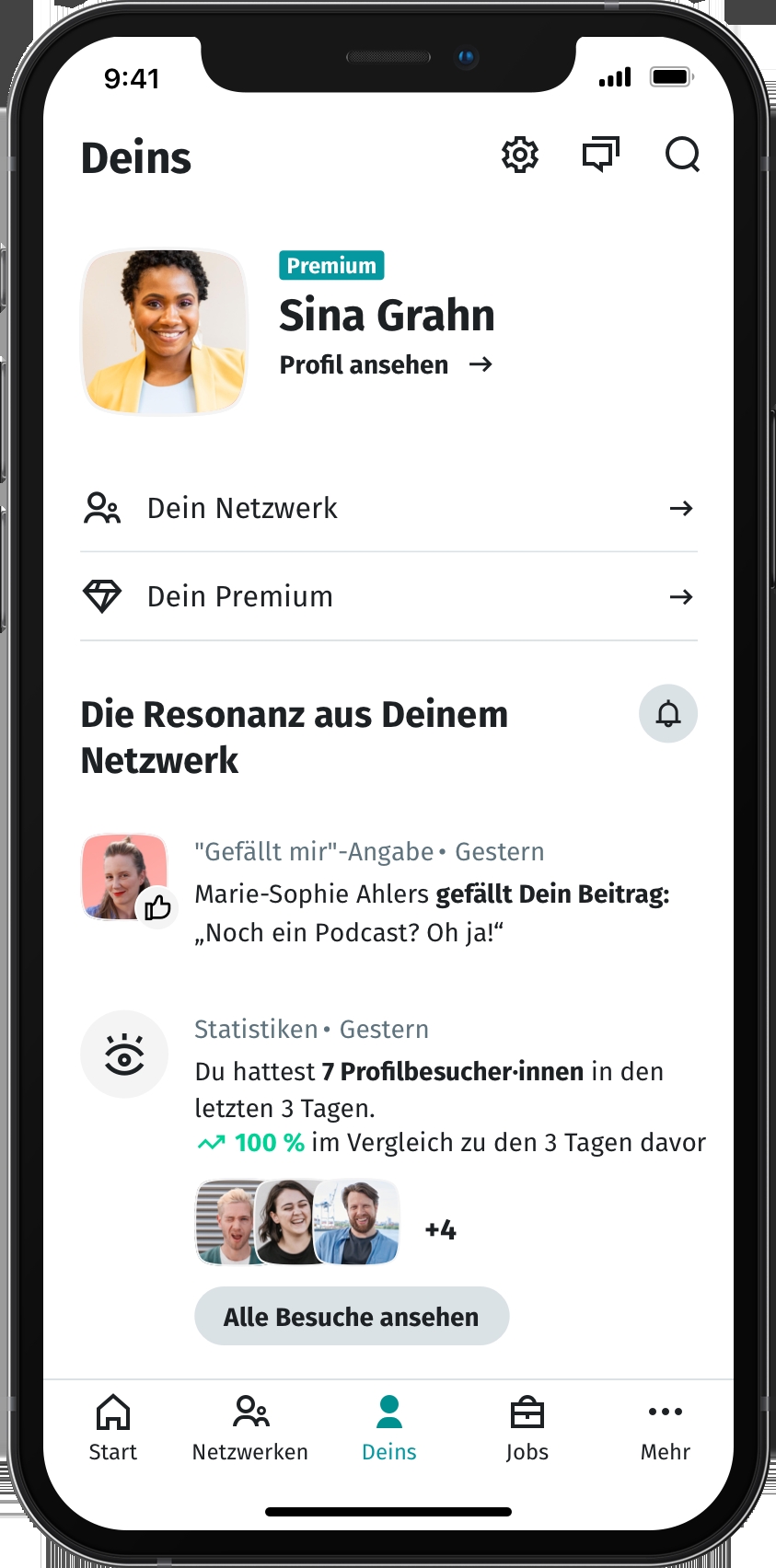This screenshot has width=776, height=1568.
Task: Switch to the Jobs tab
Action: (527, 1428)
